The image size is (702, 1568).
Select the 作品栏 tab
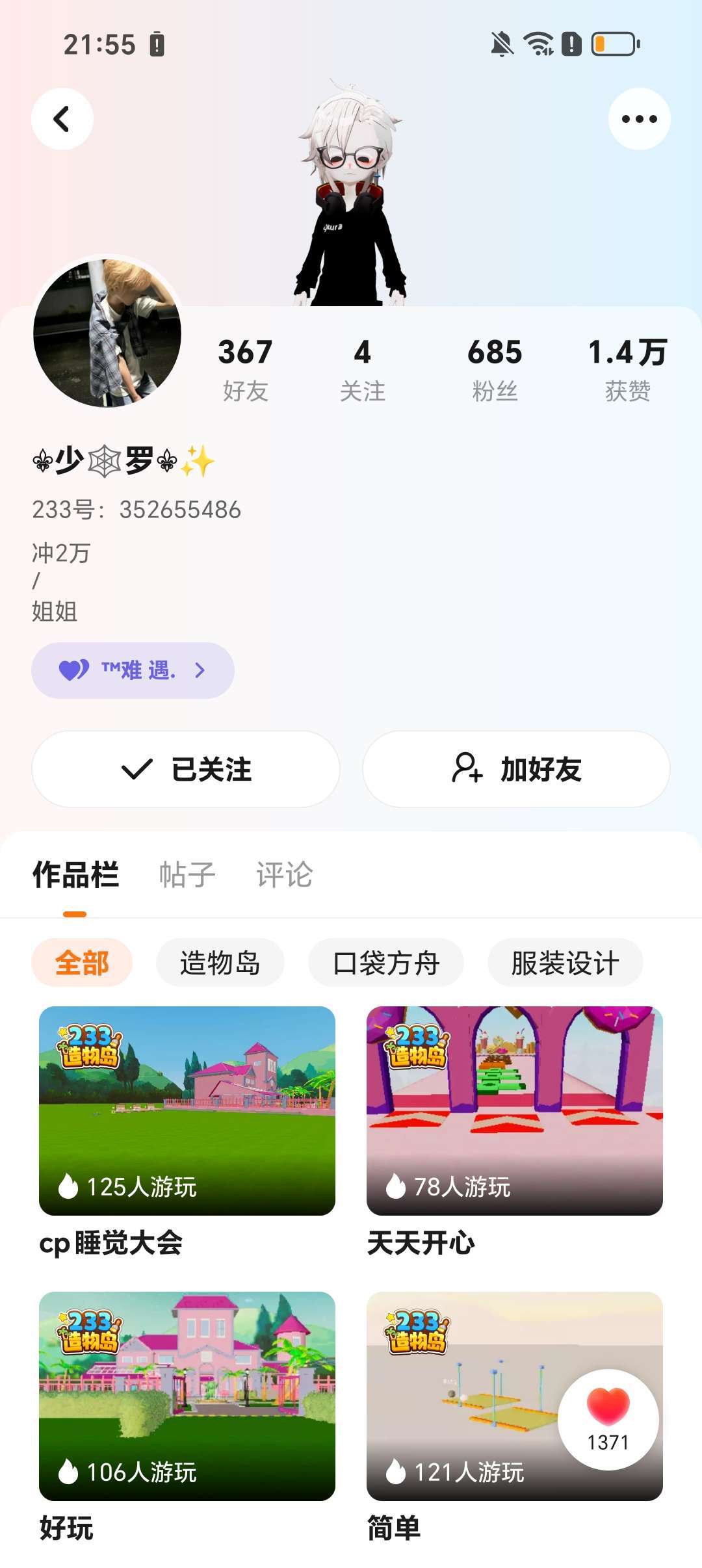point(75,874)
